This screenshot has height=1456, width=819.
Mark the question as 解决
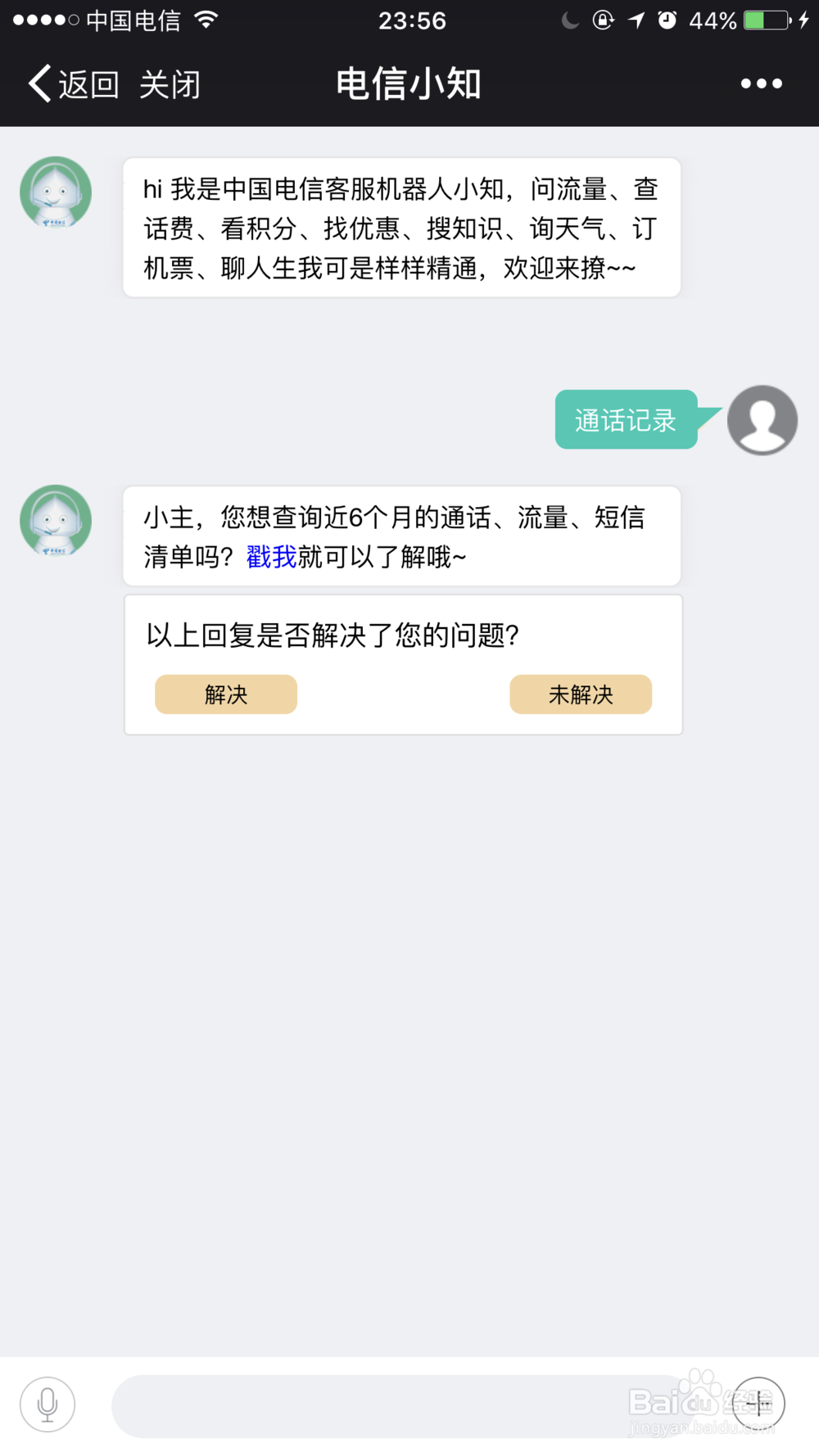226,694
